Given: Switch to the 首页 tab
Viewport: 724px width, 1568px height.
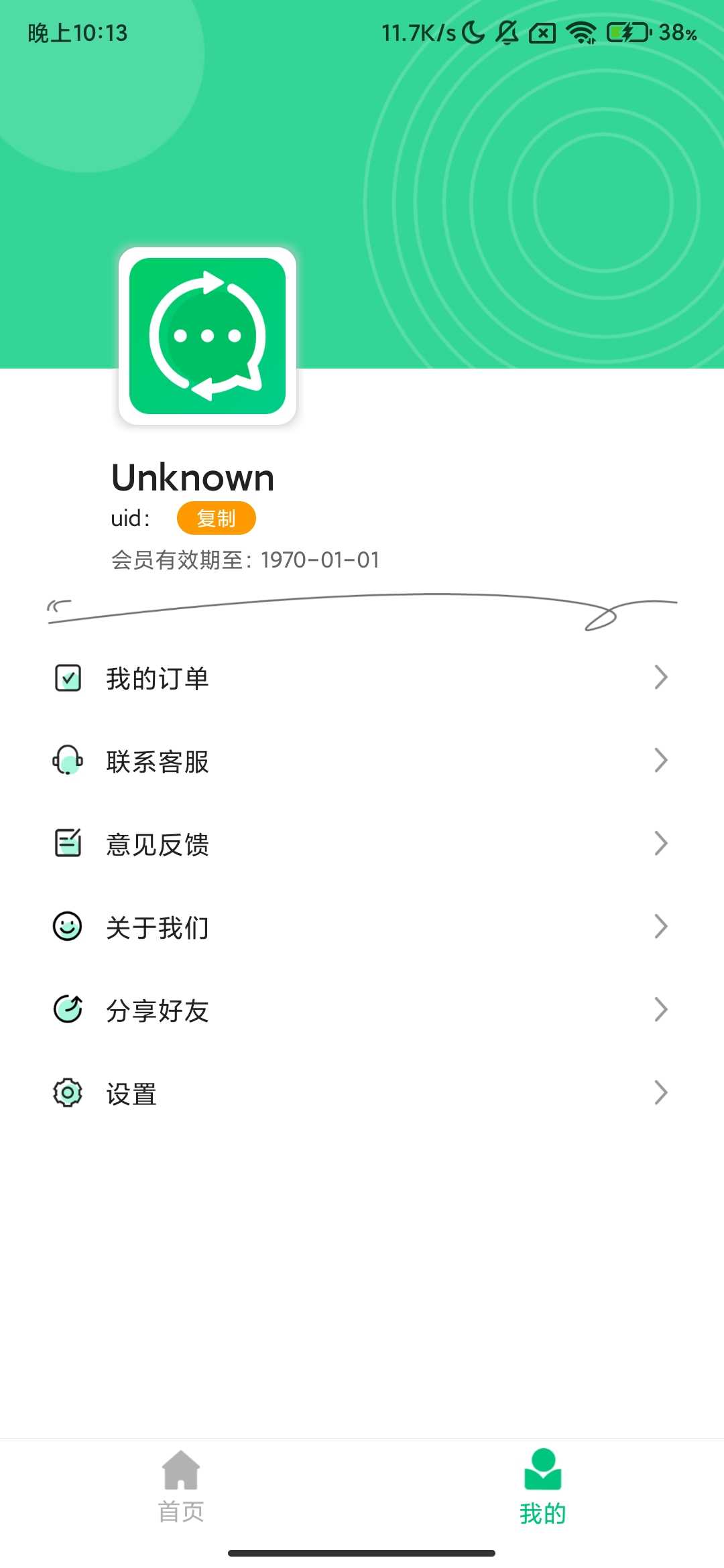Looking at the screenshot, I should (x=181, y=1484).
